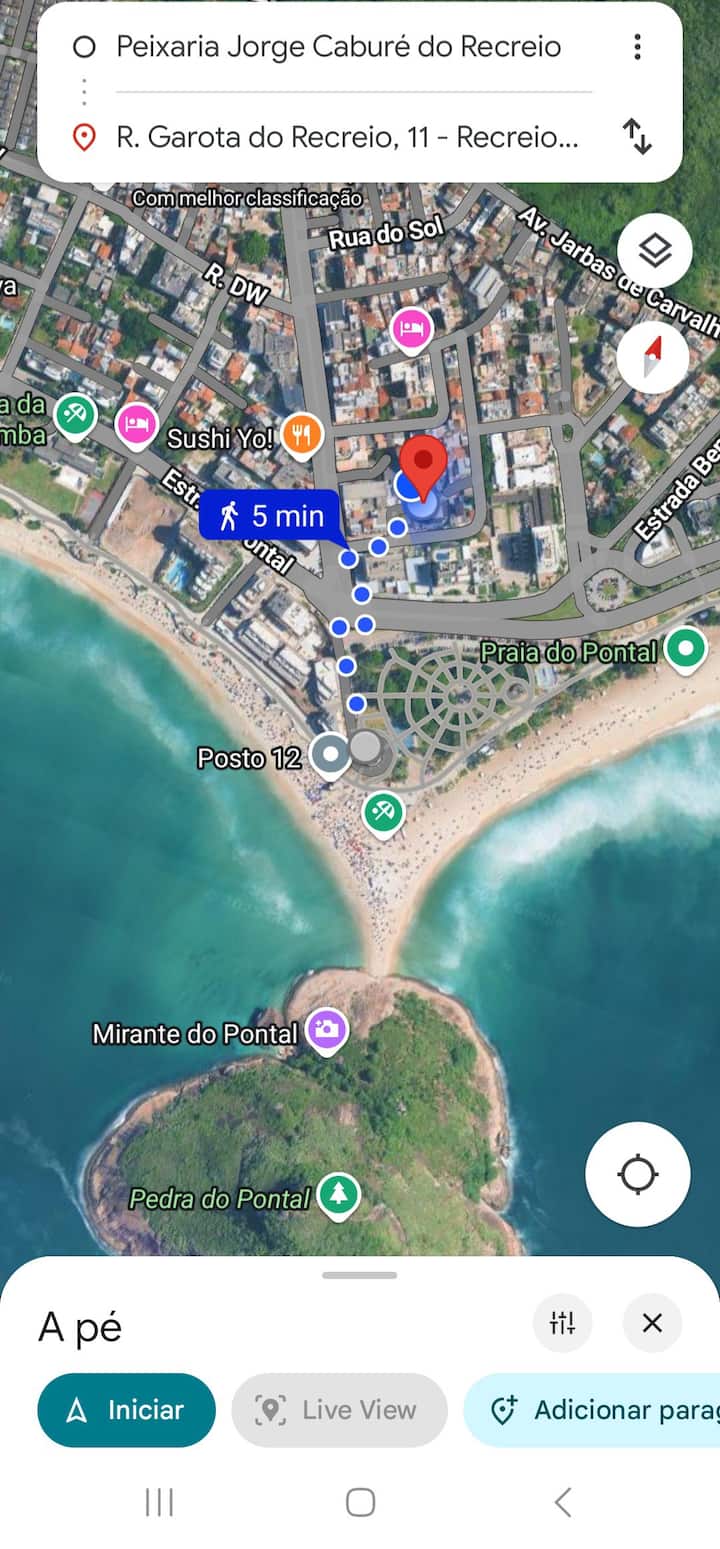This screenshot has height=1549, width=720.
Task: Open the Pedra do Pontal park marker
Action: (339, 1194)
